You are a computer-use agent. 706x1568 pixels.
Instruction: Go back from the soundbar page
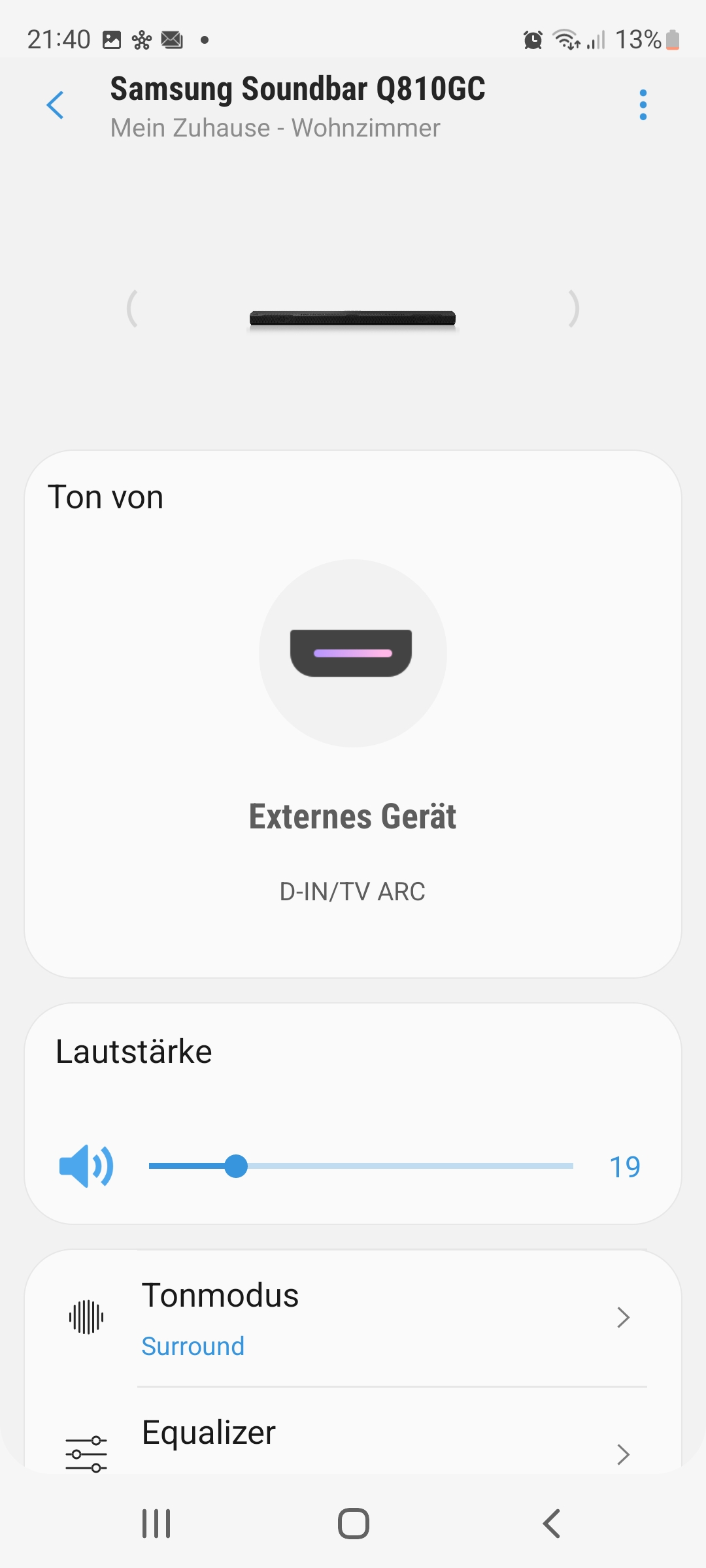point(56,105)
